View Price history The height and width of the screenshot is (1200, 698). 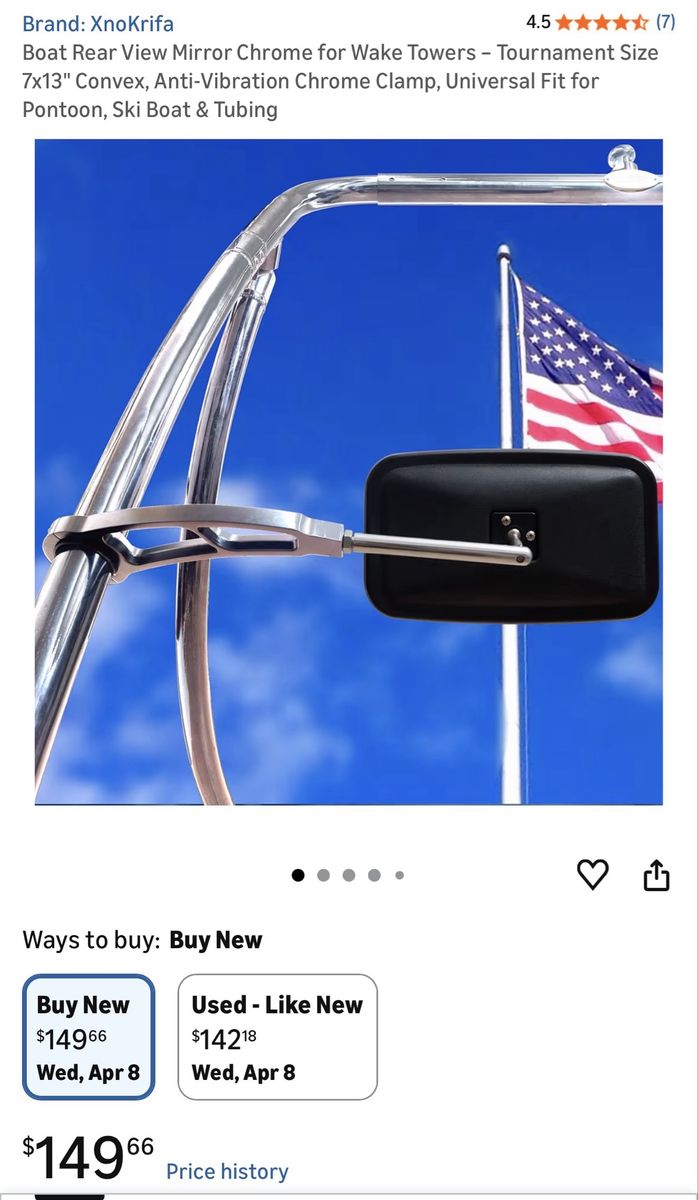[227, 1171]
